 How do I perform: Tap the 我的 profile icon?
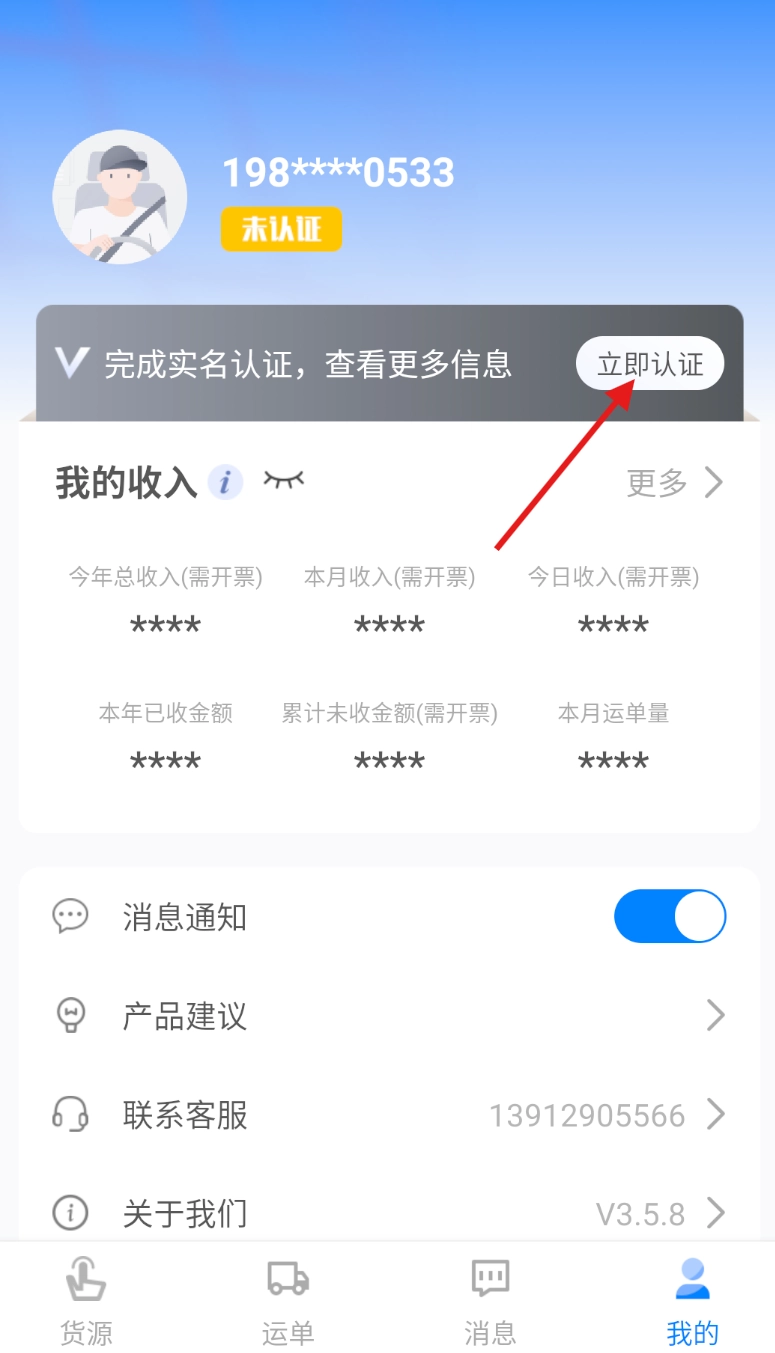tap(690, 1277)
